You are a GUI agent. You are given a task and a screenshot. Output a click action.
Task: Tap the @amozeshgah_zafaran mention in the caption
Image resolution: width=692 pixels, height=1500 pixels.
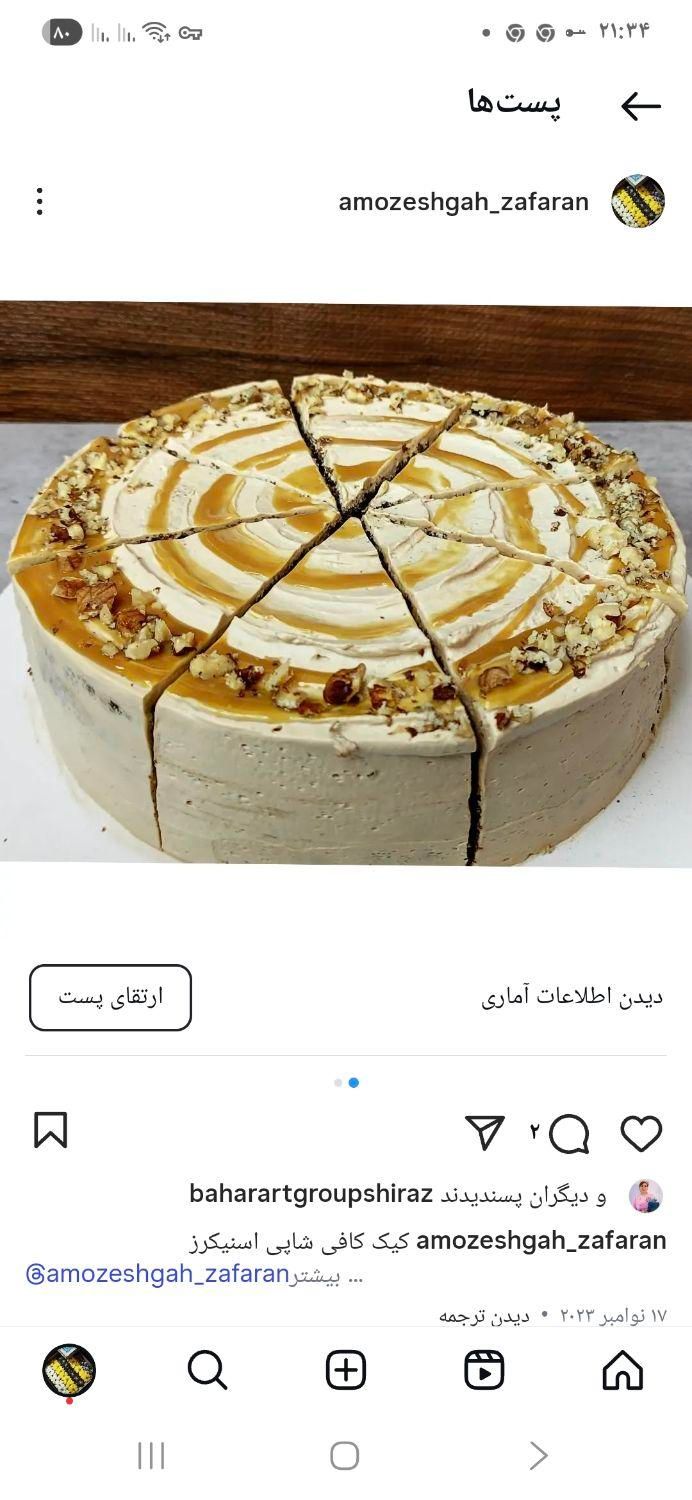click(x=157, y=1274)
